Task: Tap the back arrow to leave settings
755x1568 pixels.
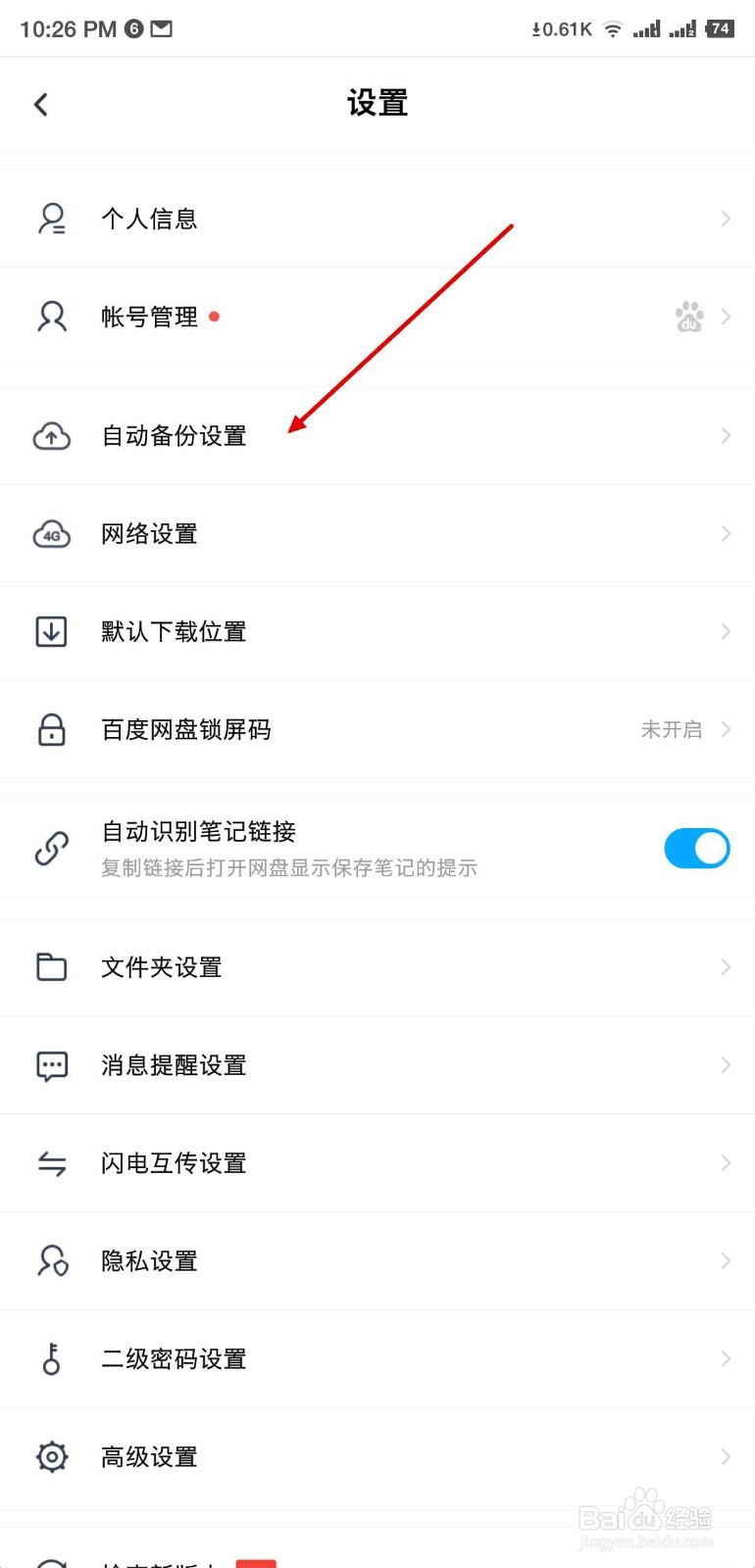Action: pyautogui.click(x=41, y=103)
